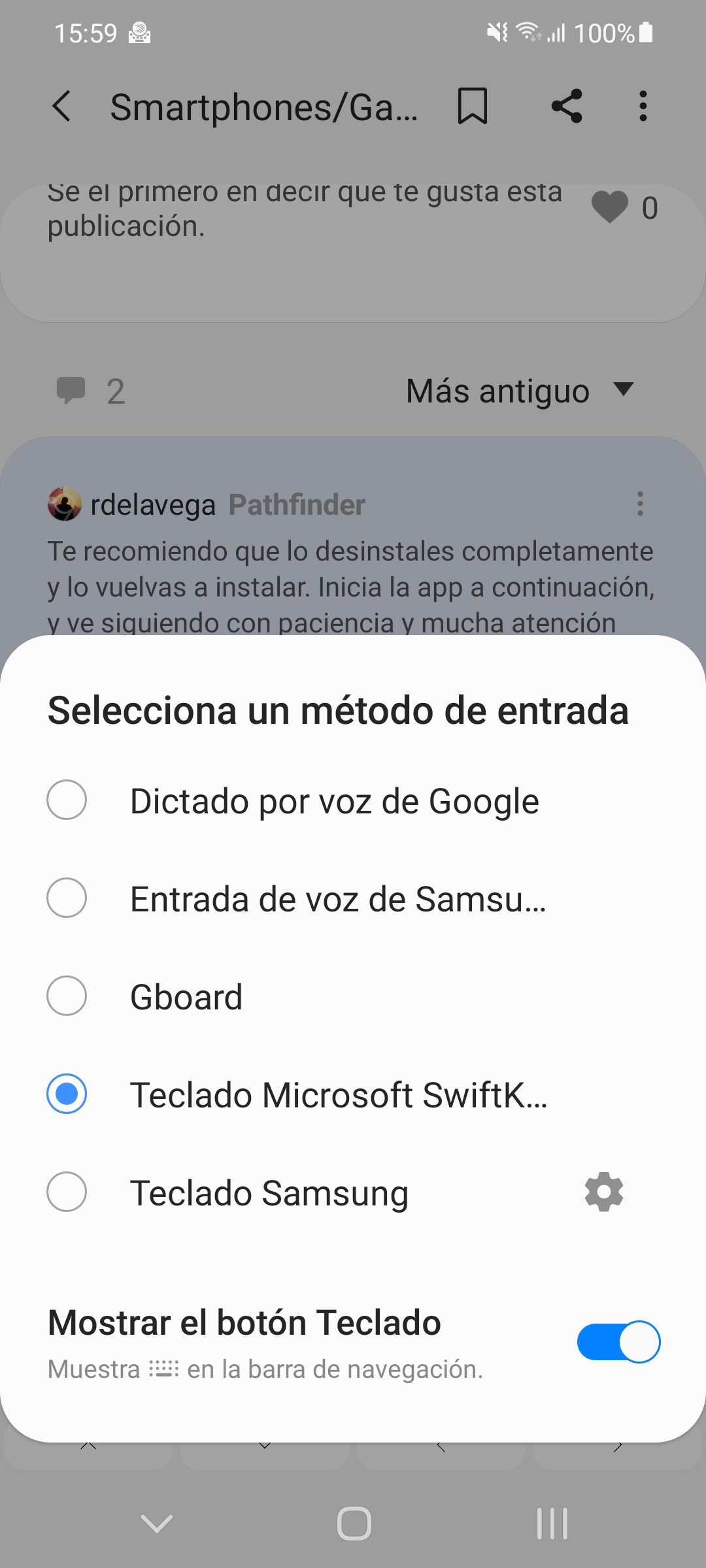Open the Más antiguo sort dropdown
The height and width of the screenshot is (1568, 706).
click(516, 391)
